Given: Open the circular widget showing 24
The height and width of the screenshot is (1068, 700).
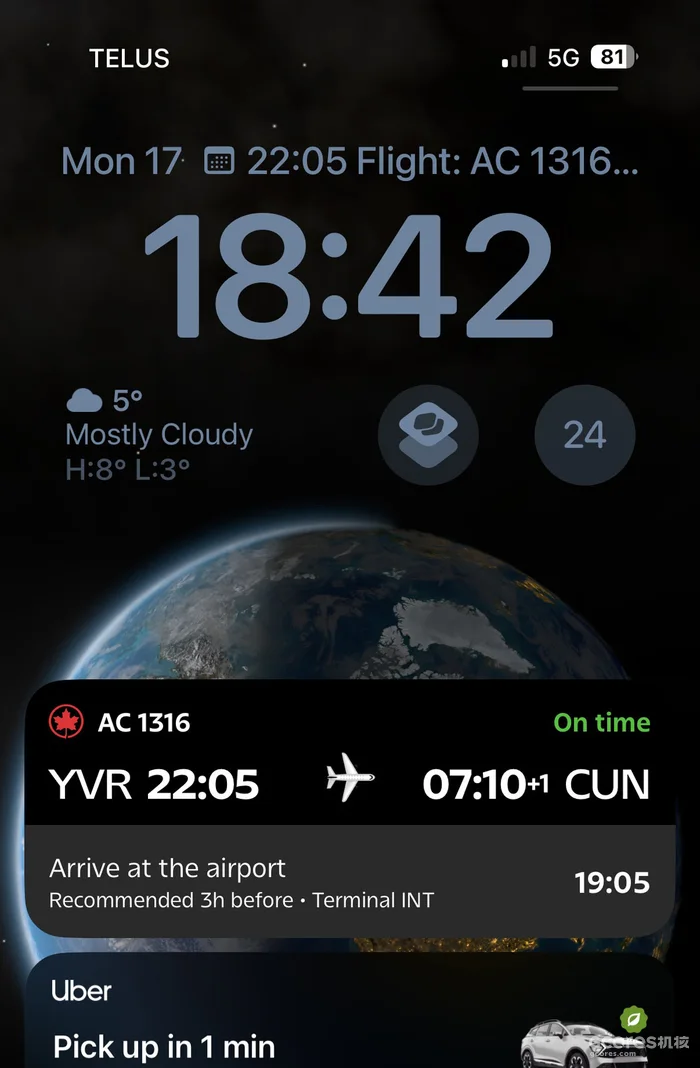Looking at the screenshot, I should tap(585, 435).
